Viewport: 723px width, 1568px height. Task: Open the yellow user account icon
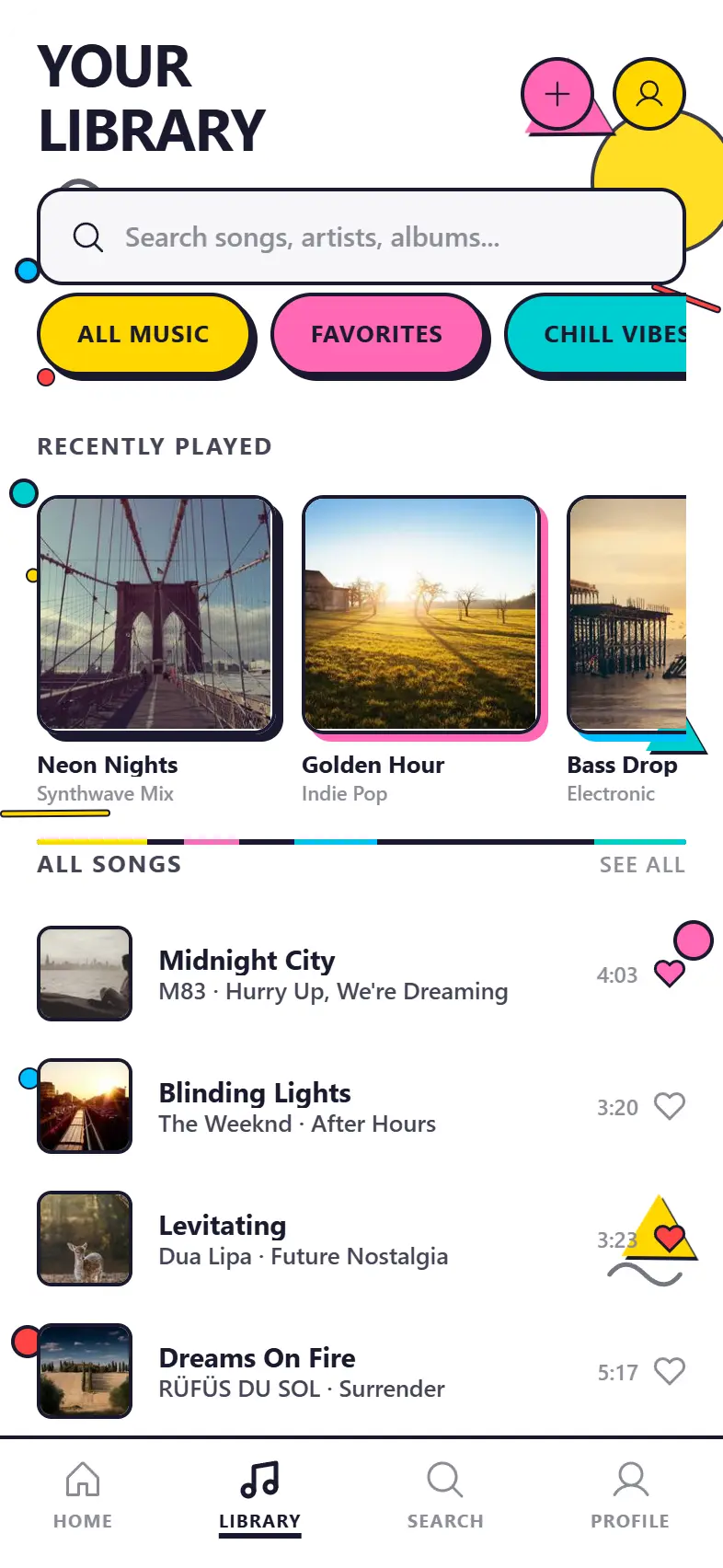649,94
